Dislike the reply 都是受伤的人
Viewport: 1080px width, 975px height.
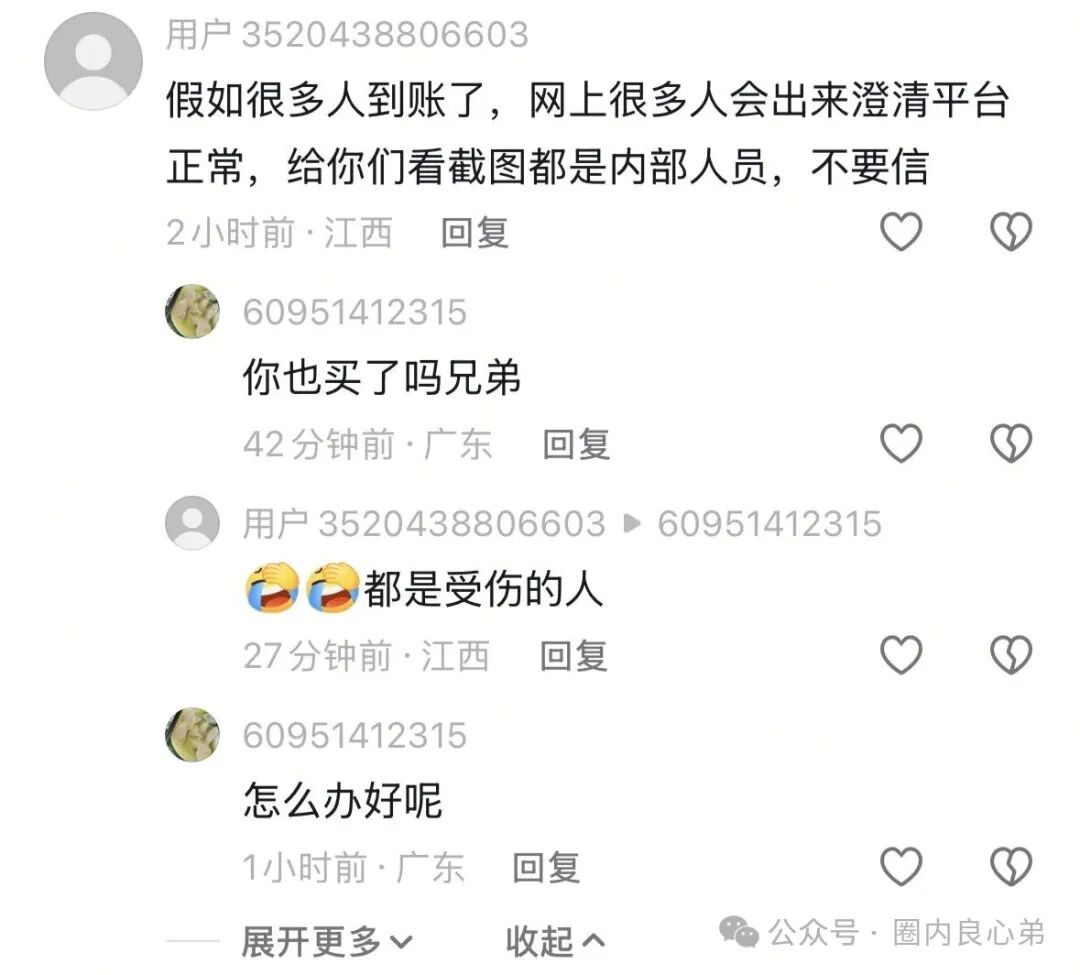coord(1010,655)
